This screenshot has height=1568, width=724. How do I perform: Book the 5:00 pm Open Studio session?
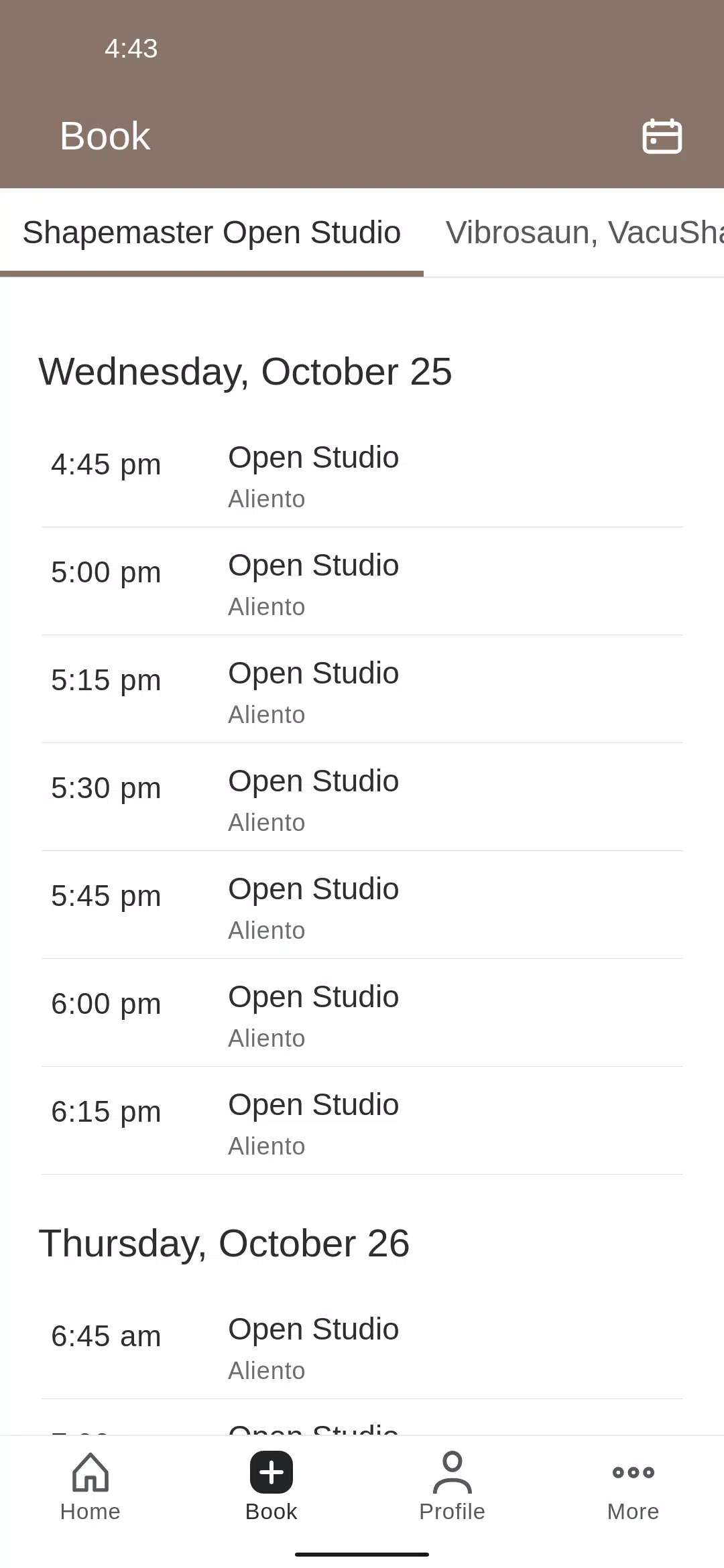click(x=362, y=582)
